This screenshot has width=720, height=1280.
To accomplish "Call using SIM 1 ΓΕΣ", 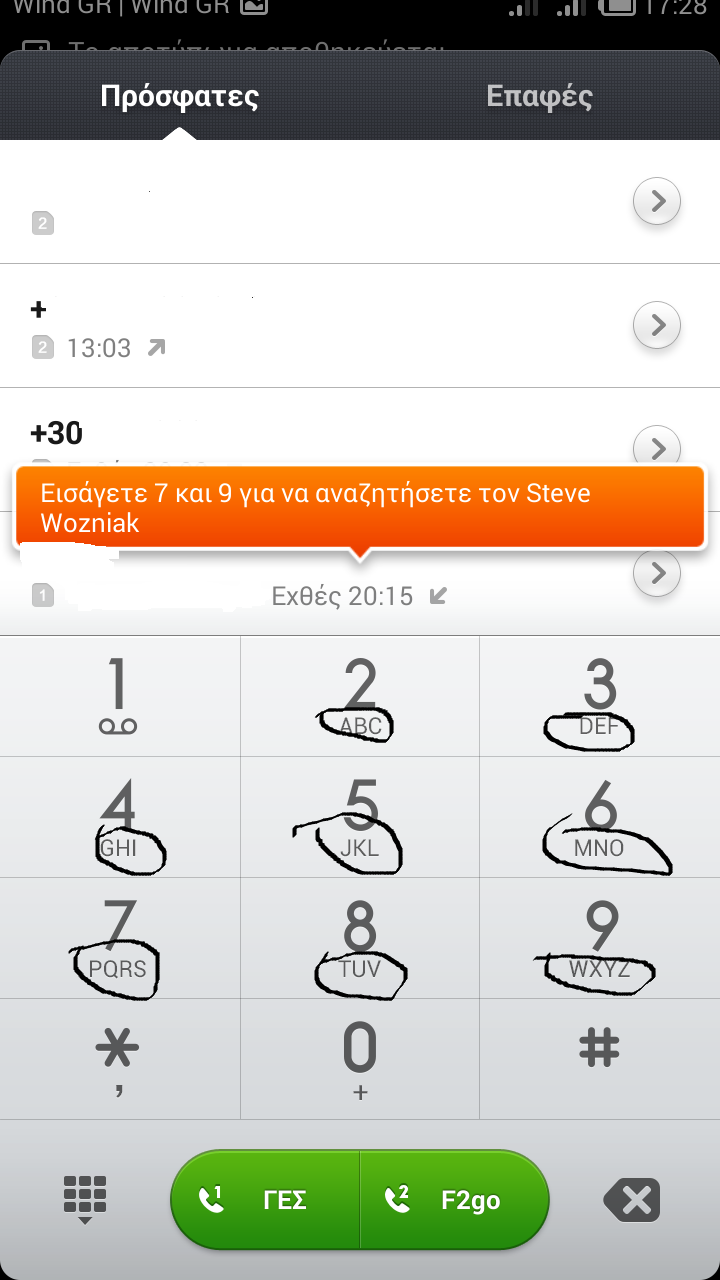I will point(265,1200).
